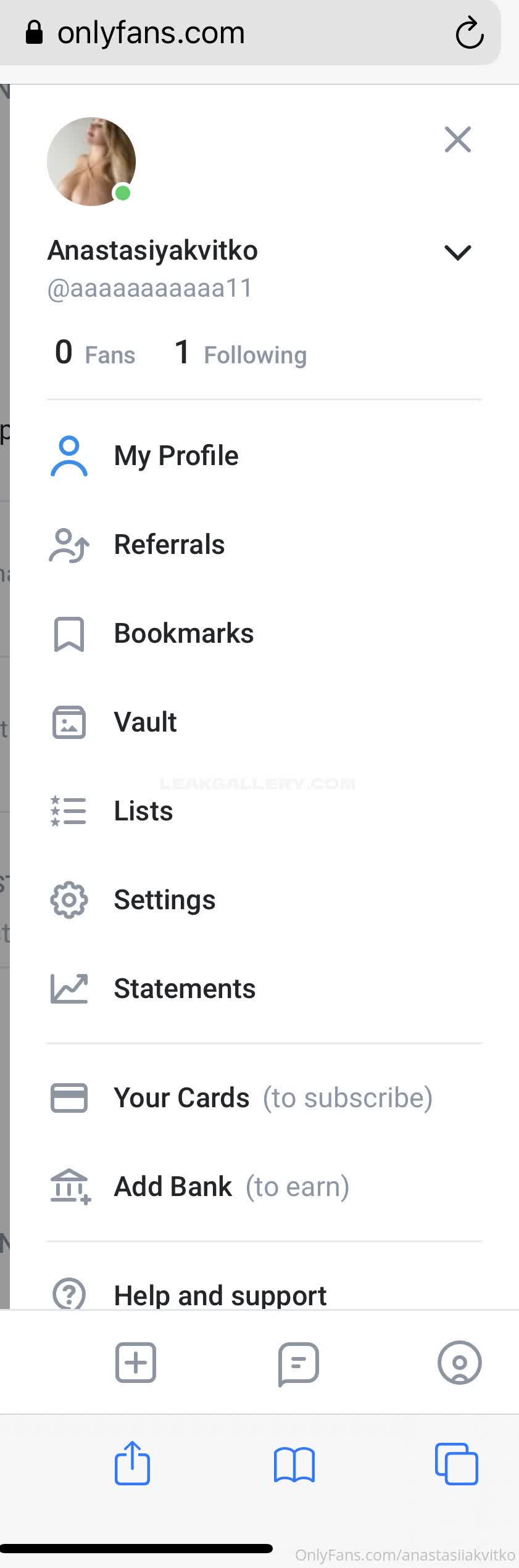Tap the 0 Fans counter link
Image resolution: width=519 pixels, height=1568 pixels.
pos(94,353)
